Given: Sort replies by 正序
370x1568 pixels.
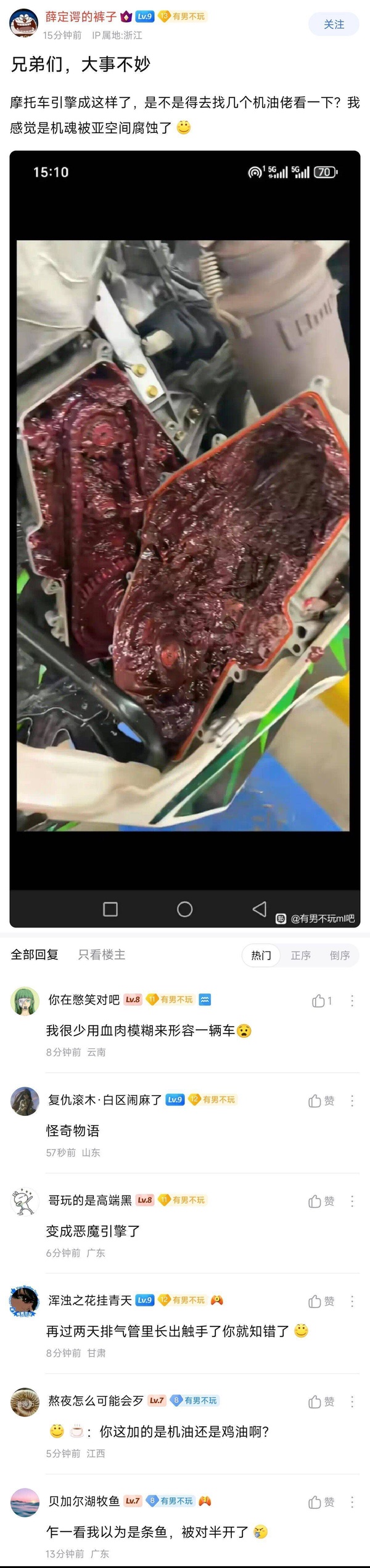Looking at the screenshot, I should [x=300, y=955].
